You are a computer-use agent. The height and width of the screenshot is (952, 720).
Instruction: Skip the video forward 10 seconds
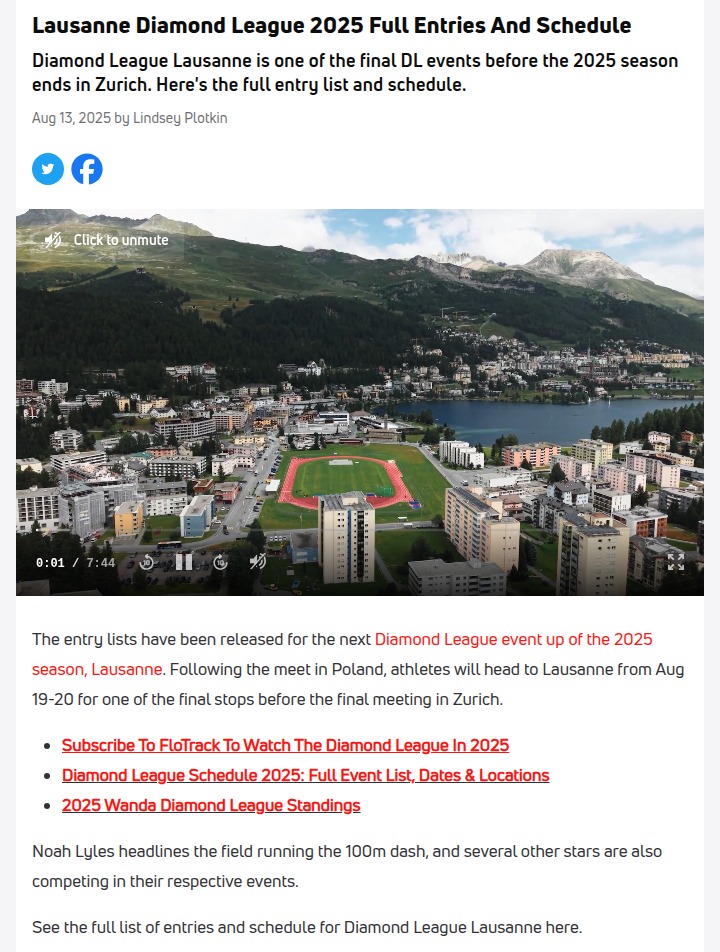221,562
